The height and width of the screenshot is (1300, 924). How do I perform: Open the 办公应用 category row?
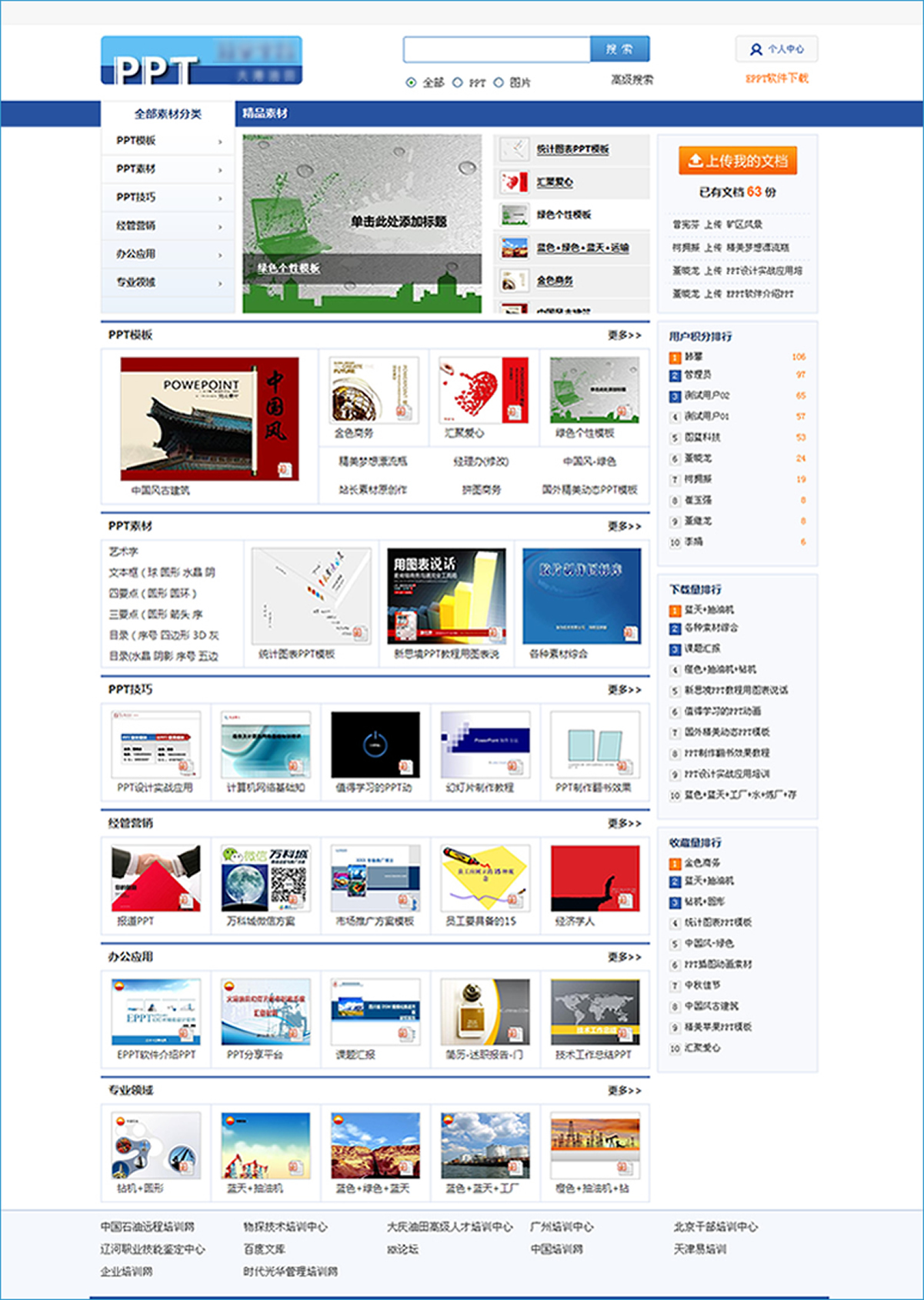pos(167,254)
